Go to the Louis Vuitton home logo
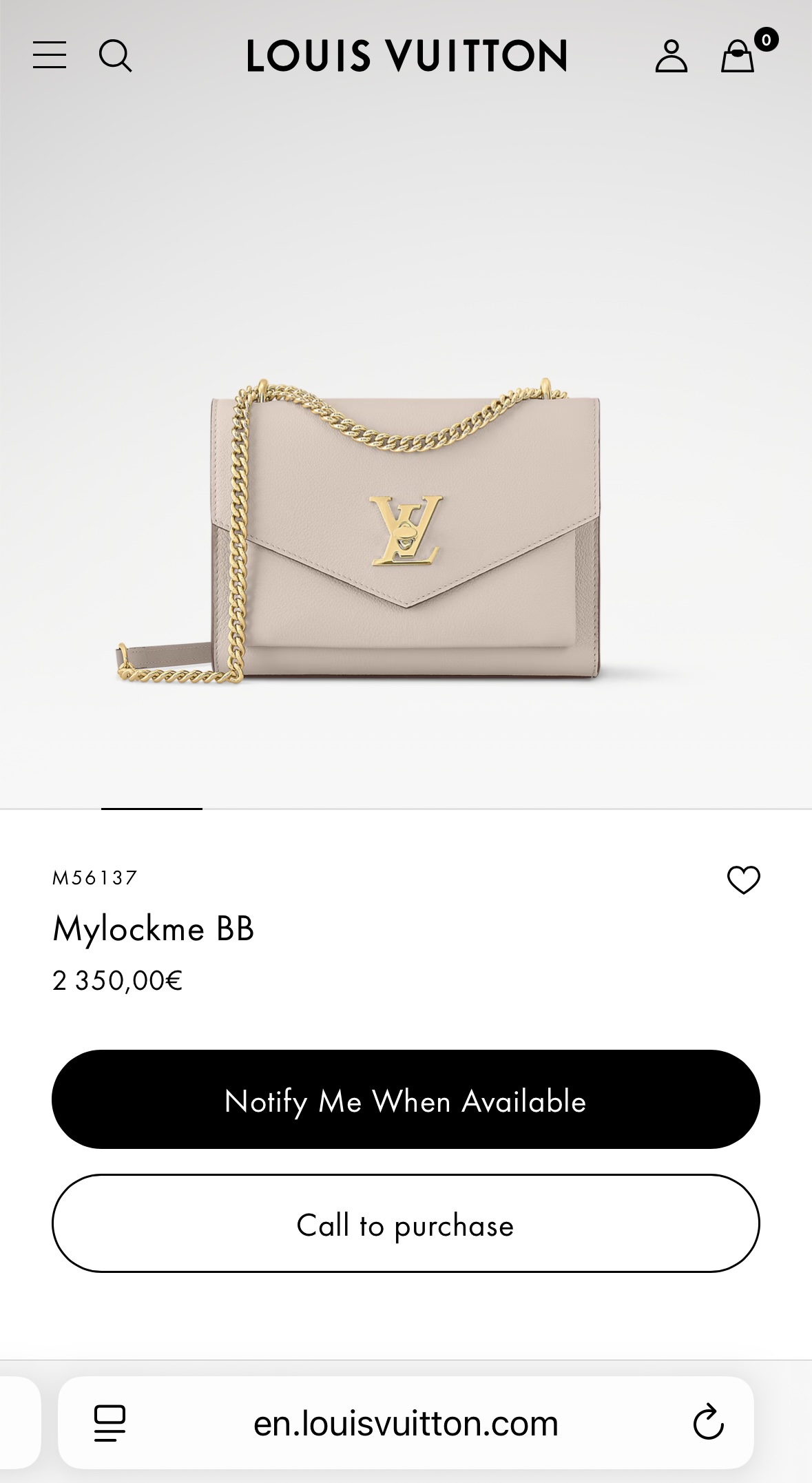The image size is (812, 1483). (406, 56)
